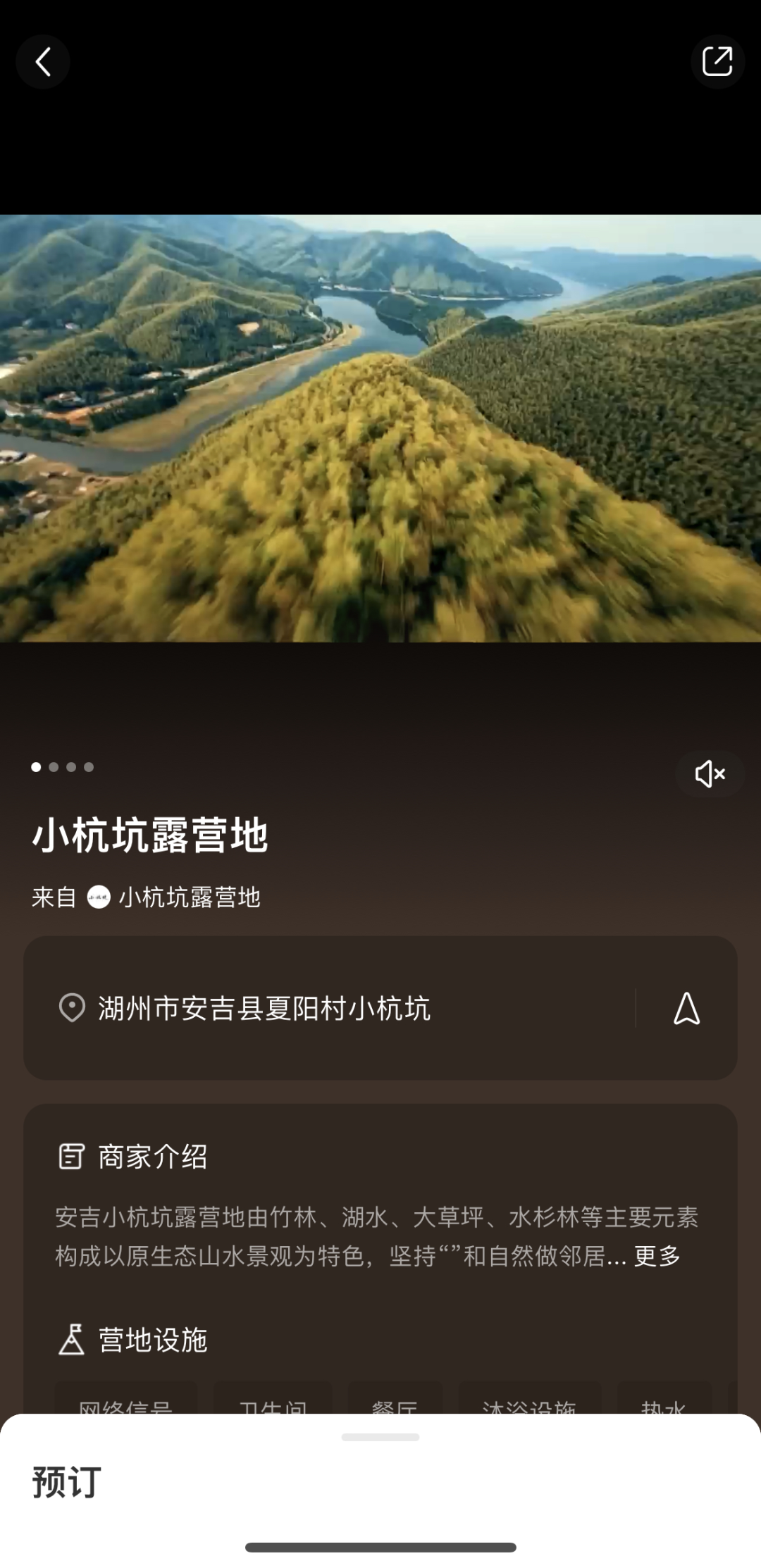Tap the location pin icon beside the address
The width and height of the screenshot is (761, 1568).
pyautogui.click(x=71, y=1010)
